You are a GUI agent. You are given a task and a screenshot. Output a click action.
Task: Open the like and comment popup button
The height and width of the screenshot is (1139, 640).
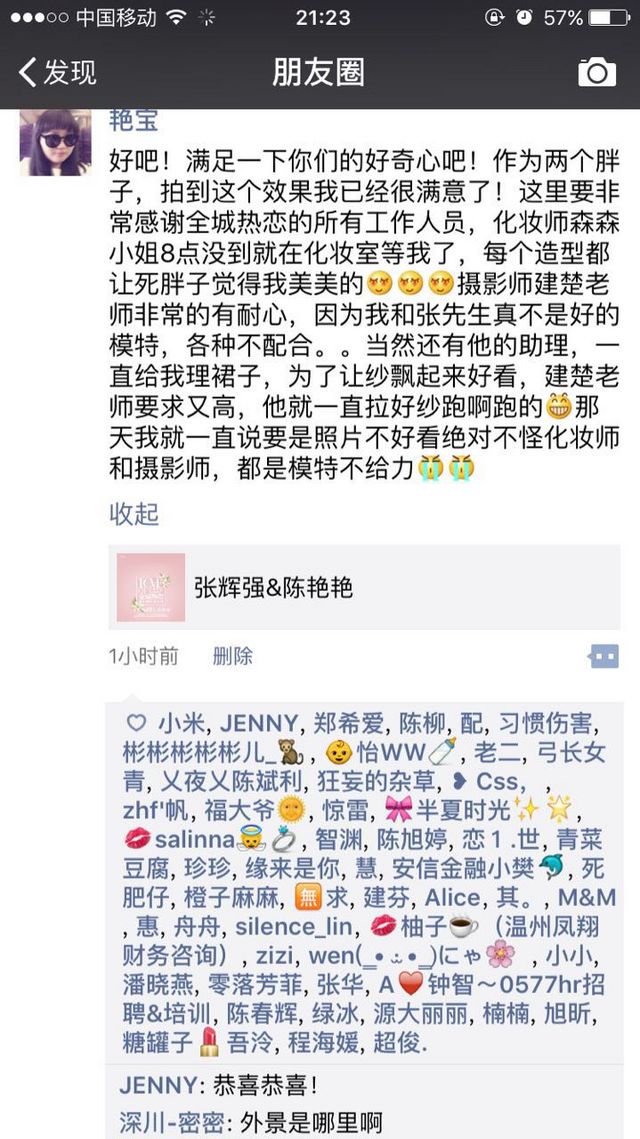pos(603,656)
